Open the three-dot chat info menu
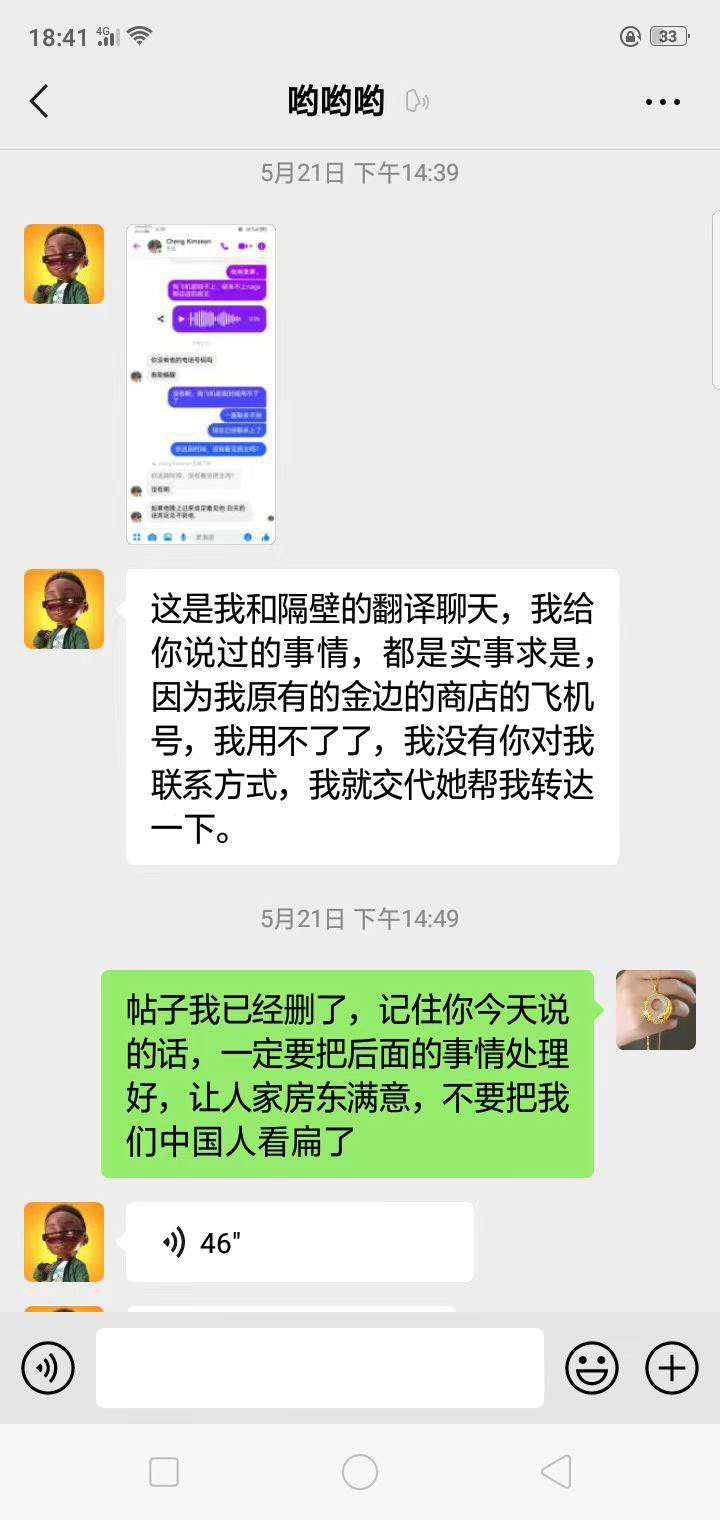 tap(662, 102)
